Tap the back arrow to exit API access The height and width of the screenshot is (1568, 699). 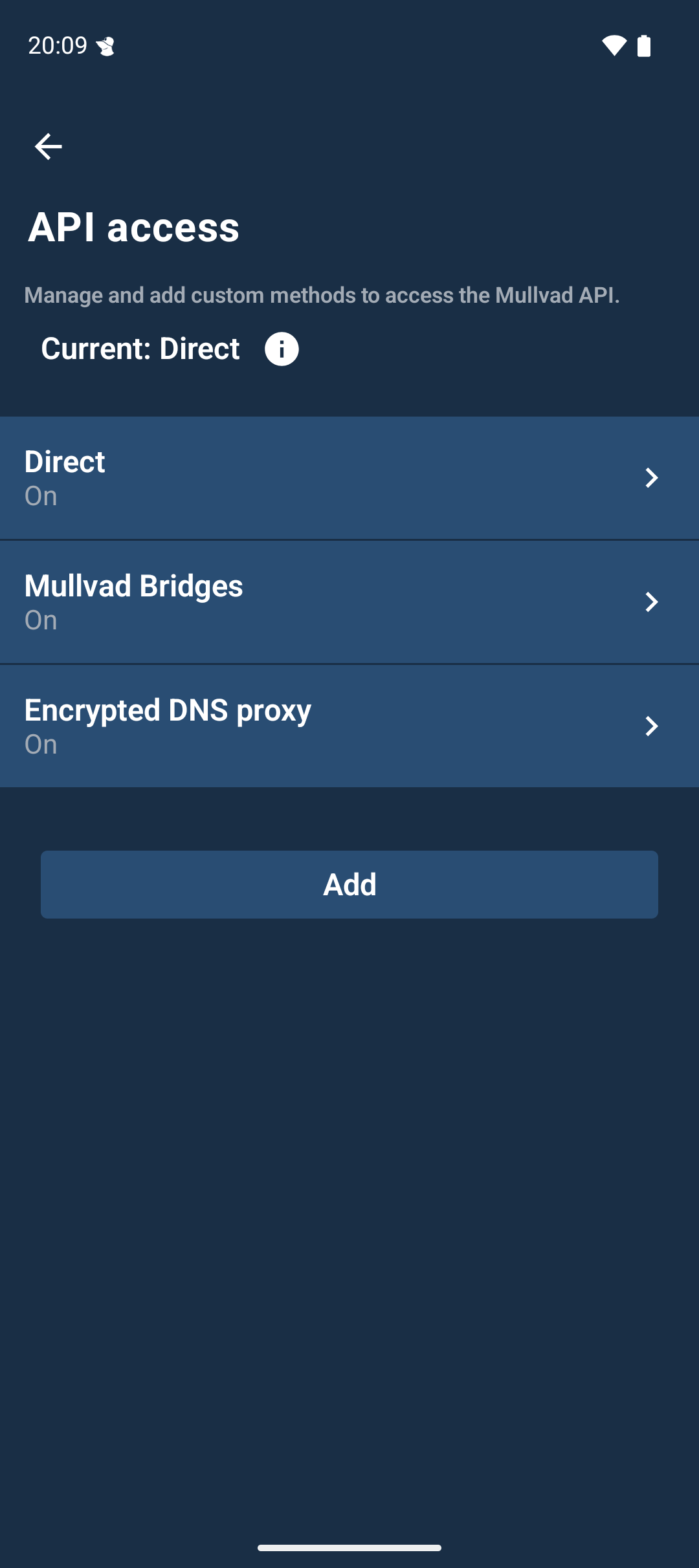[x=49, y=147]
